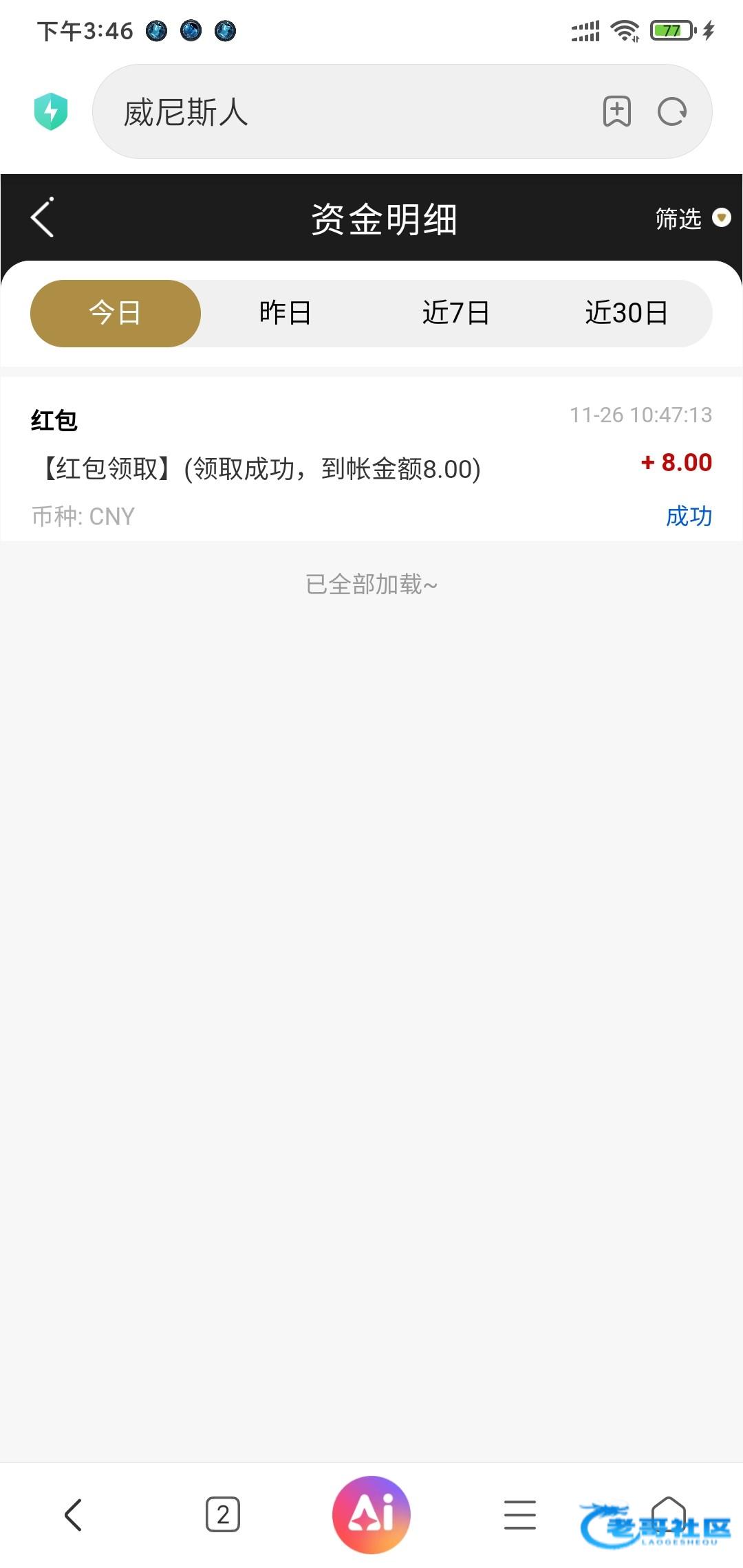Open the browser tab switcher
743x1568 pixels.
pyautogui.click(x=223, y=1514)
